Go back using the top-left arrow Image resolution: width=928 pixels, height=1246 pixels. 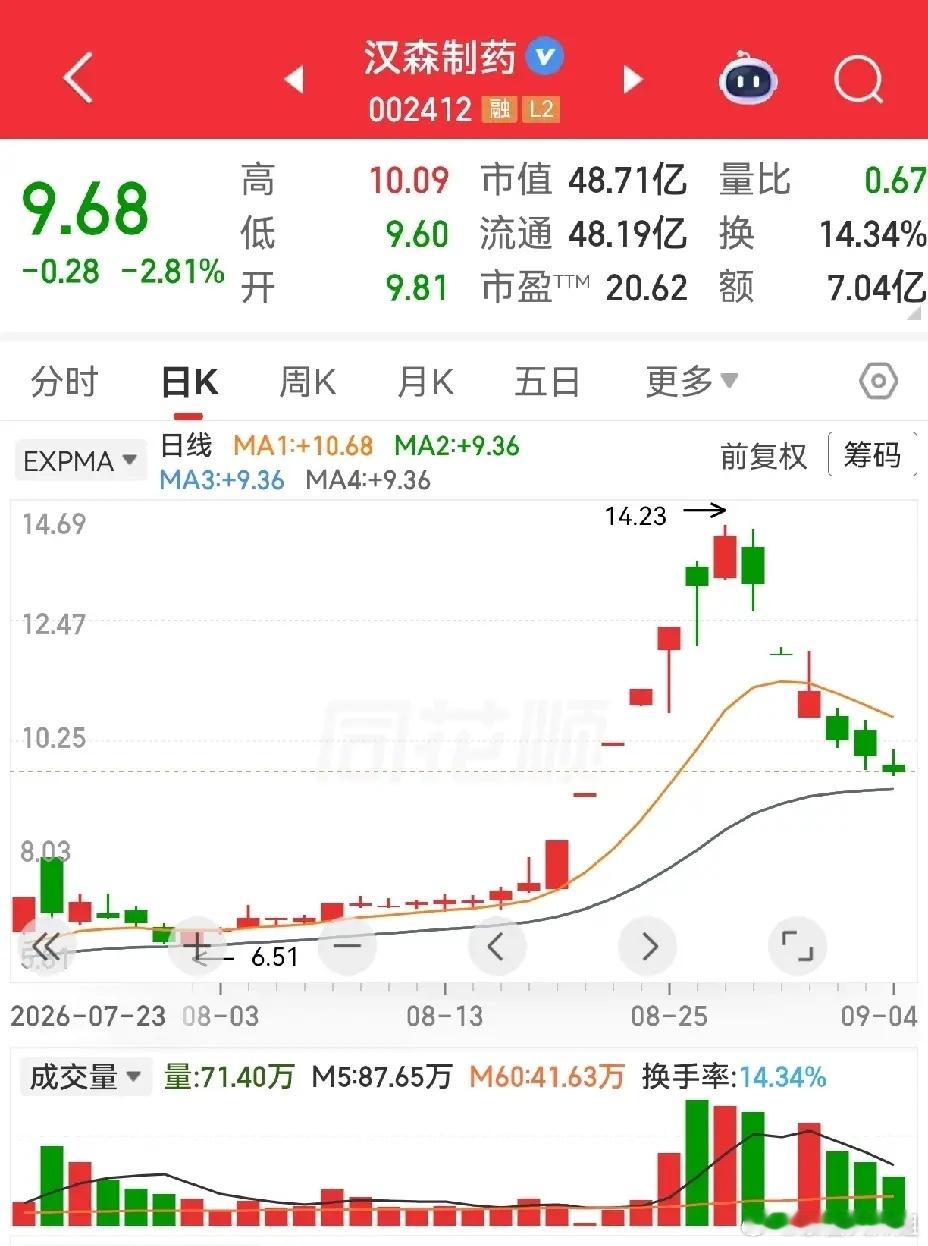[x=78, y=78]
